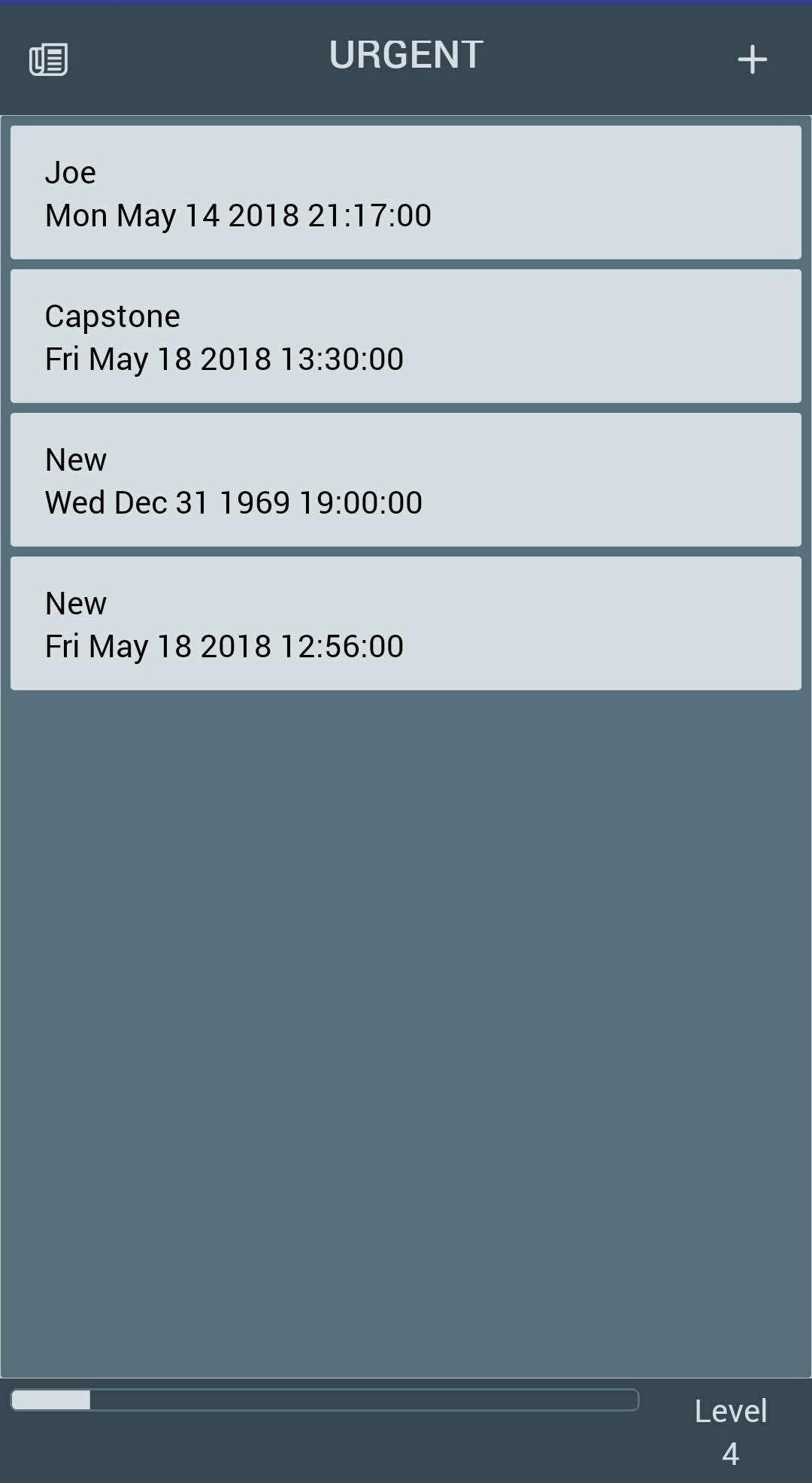Open the Capstone entry

[x=406, y=336]
